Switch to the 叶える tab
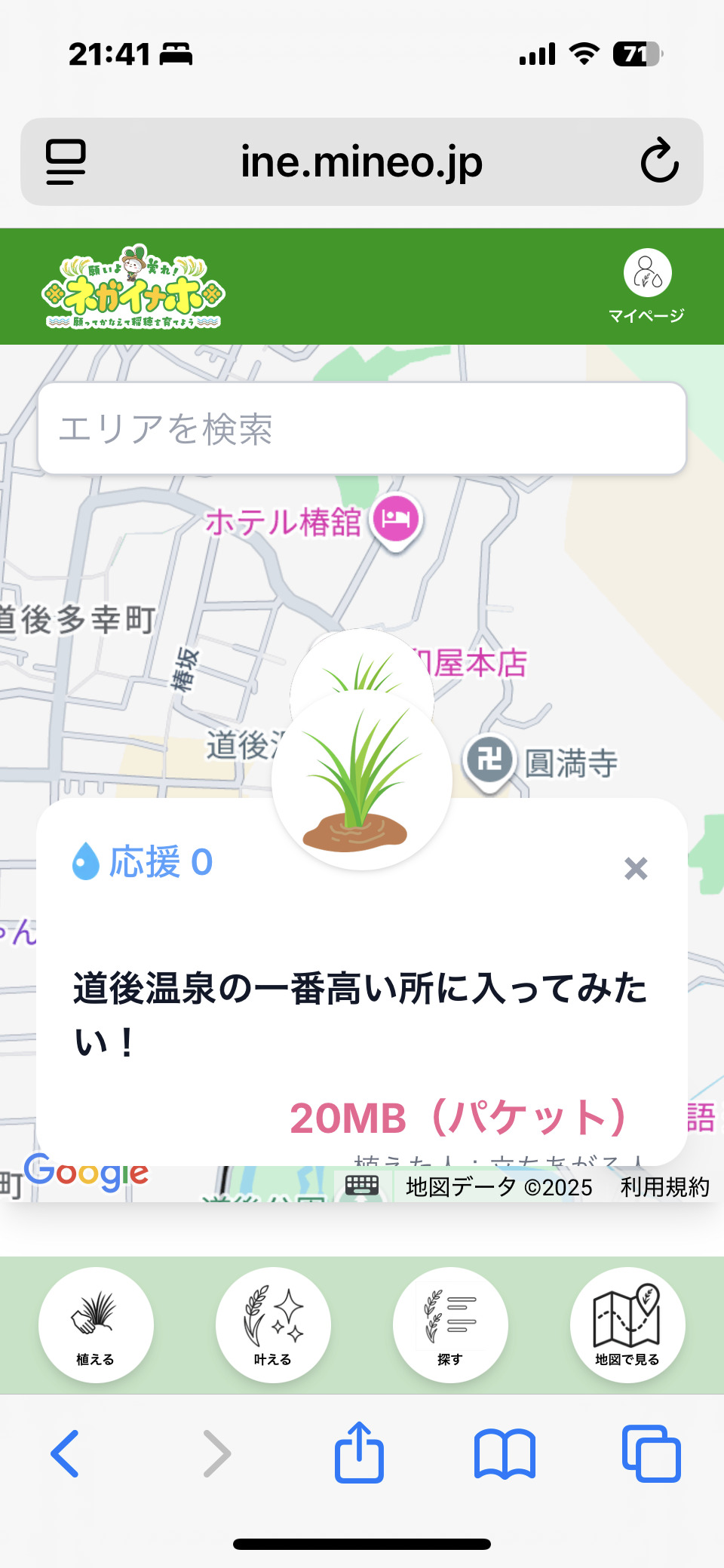The image size is (724, 1568). point(273,1324)
